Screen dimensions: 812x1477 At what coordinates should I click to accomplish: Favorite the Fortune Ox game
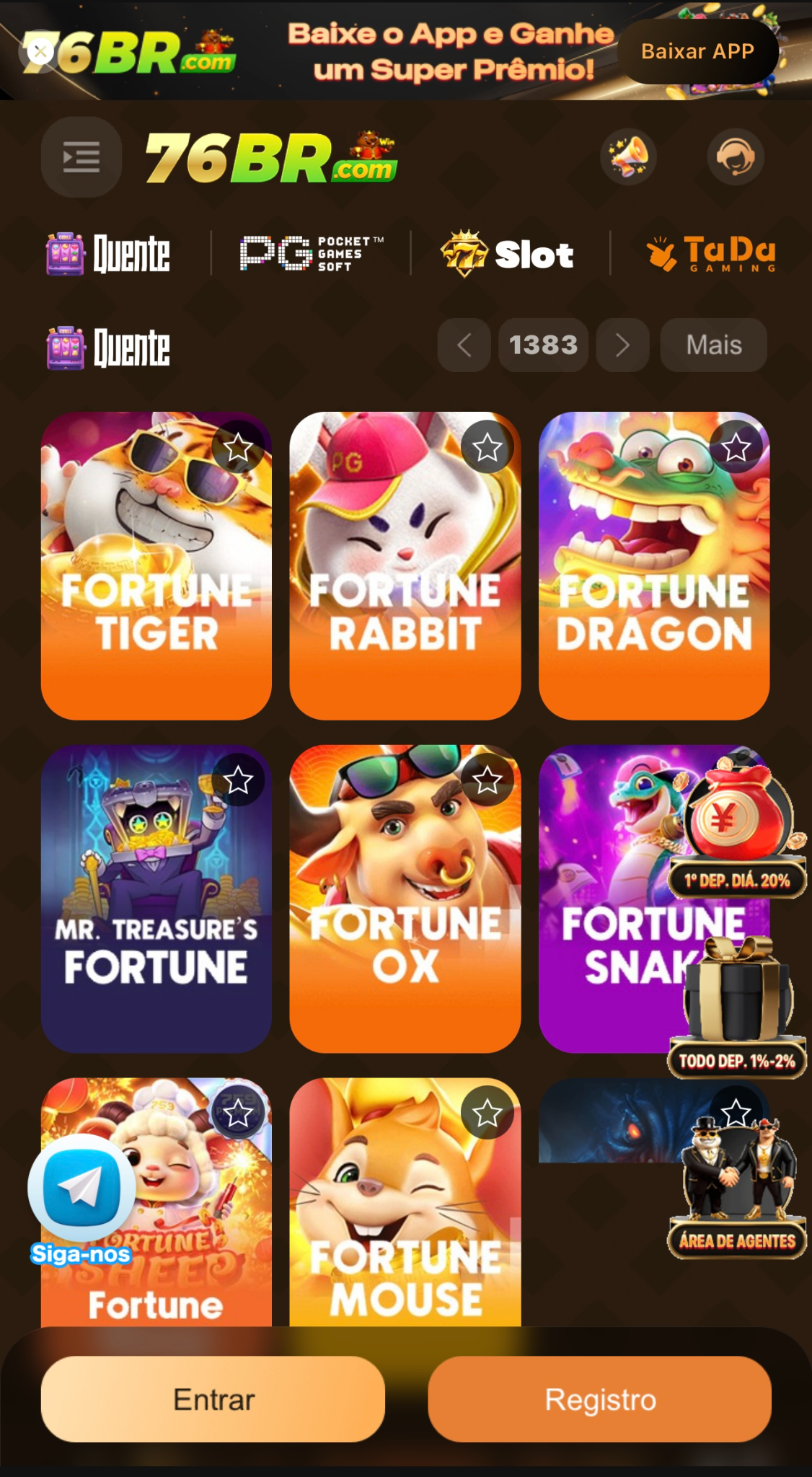click(x=487, y=780)
